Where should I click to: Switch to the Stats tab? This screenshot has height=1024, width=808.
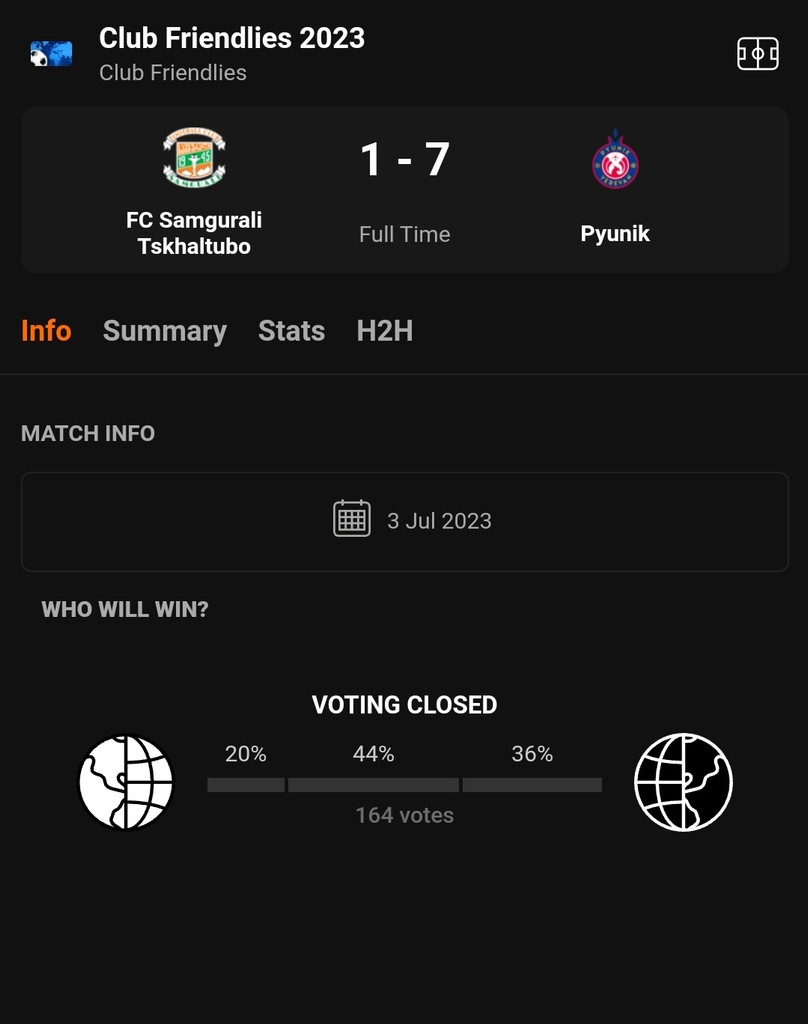291,331
